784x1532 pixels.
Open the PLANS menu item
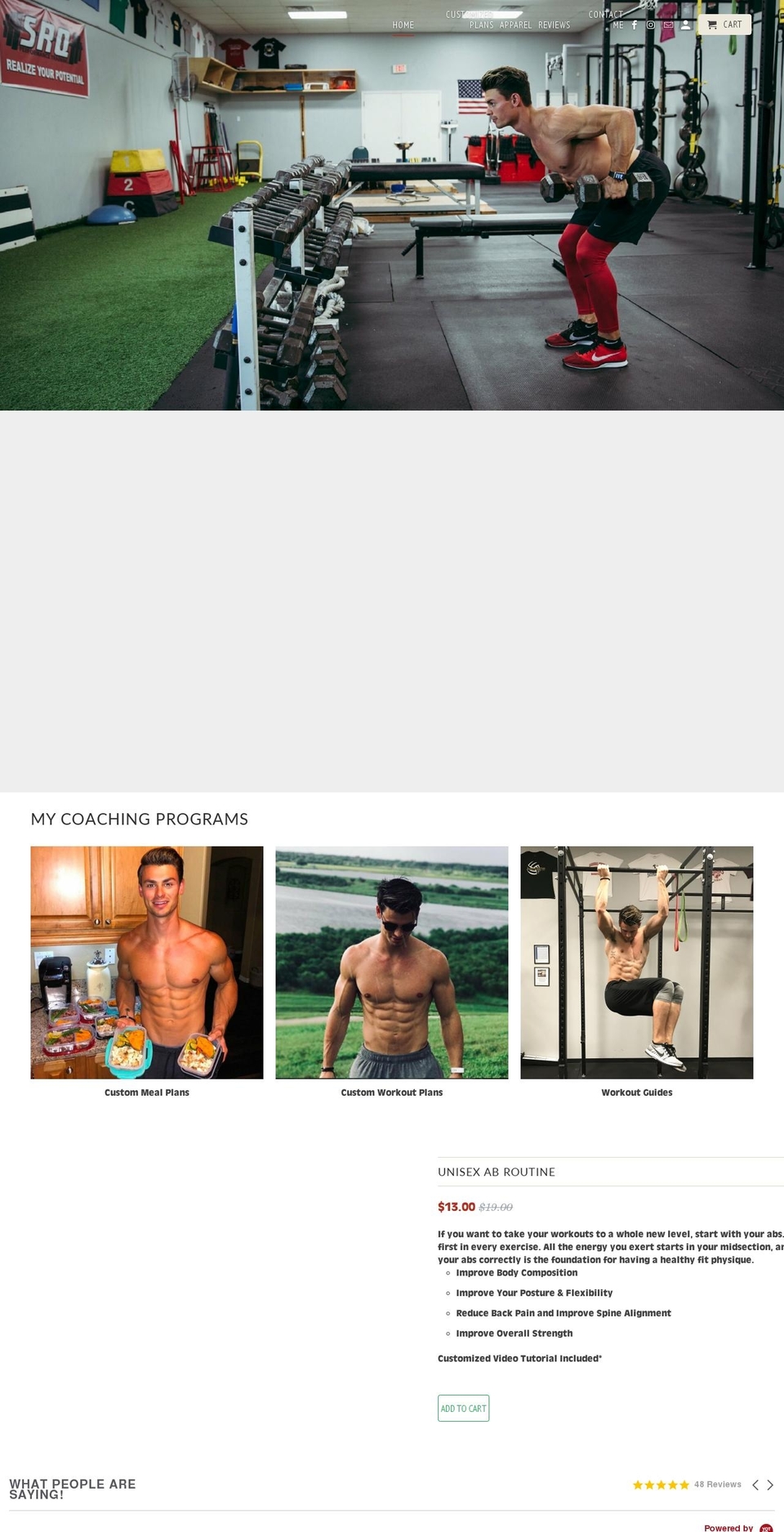tap(482, 25)
